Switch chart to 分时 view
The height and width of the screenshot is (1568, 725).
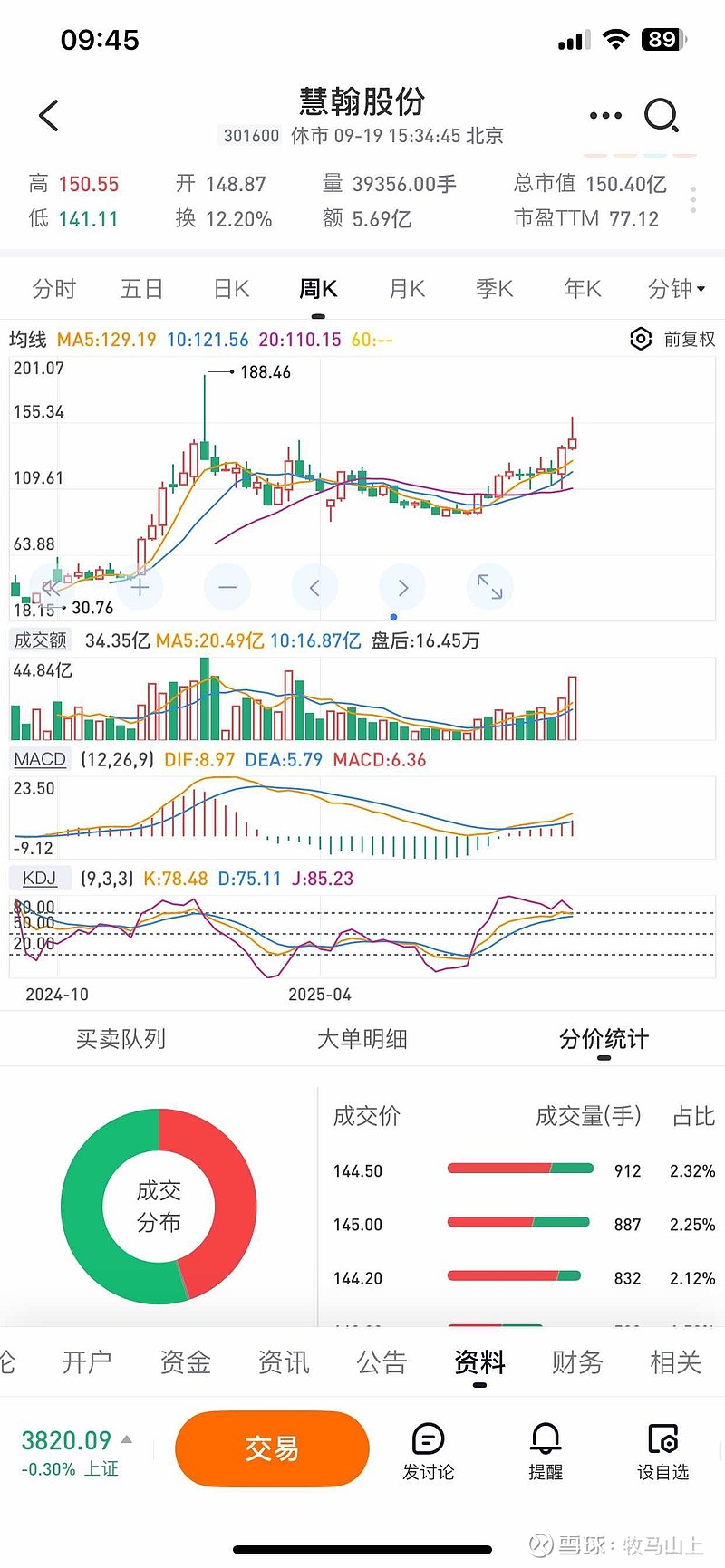pos(54,289)
